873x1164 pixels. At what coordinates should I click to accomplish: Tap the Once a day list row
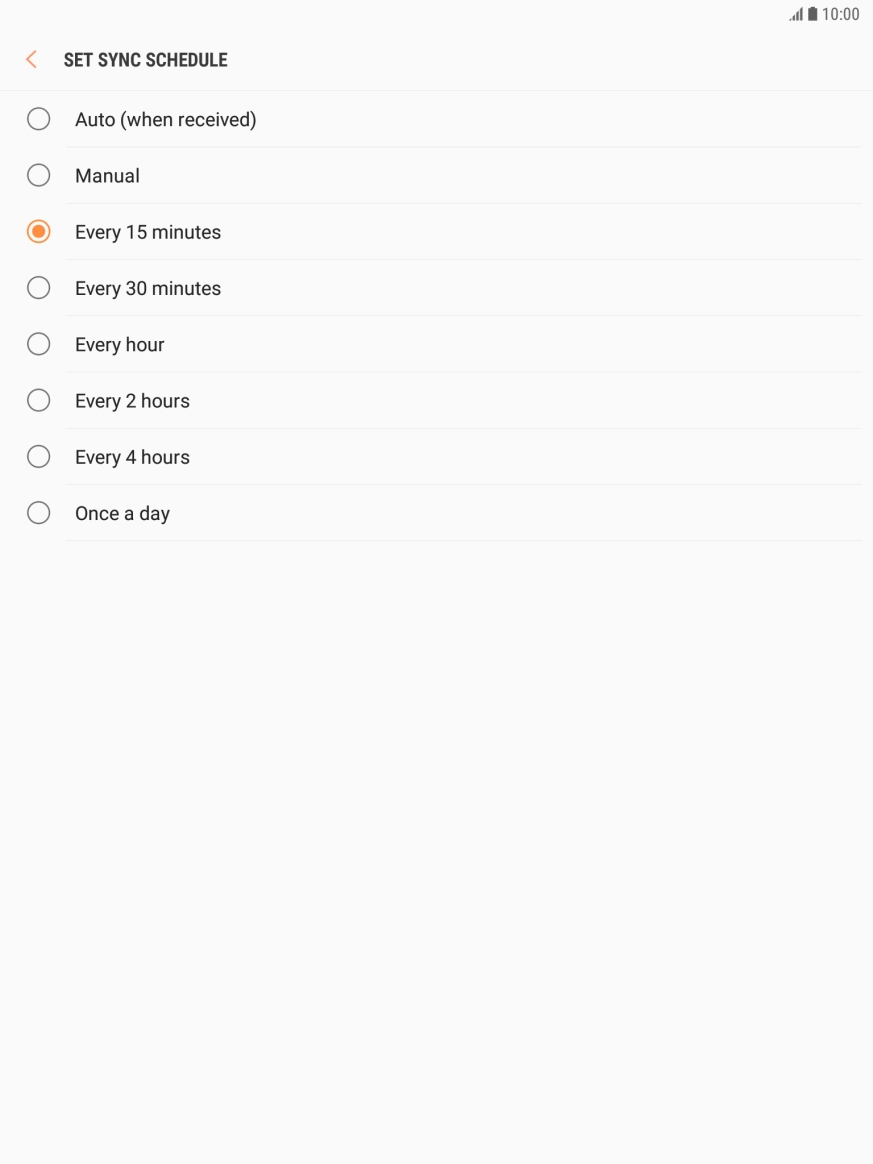(122, 512)
